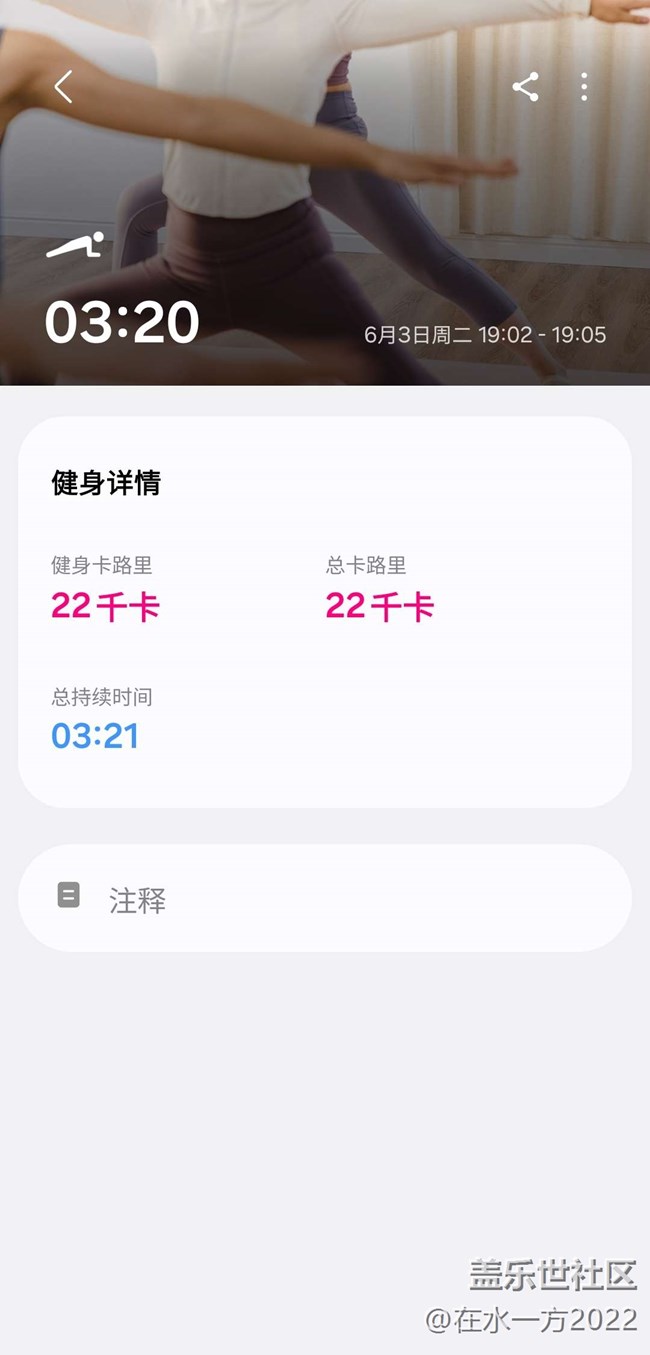
Task: Open the three-dot overflow menu
Action: 584,87
